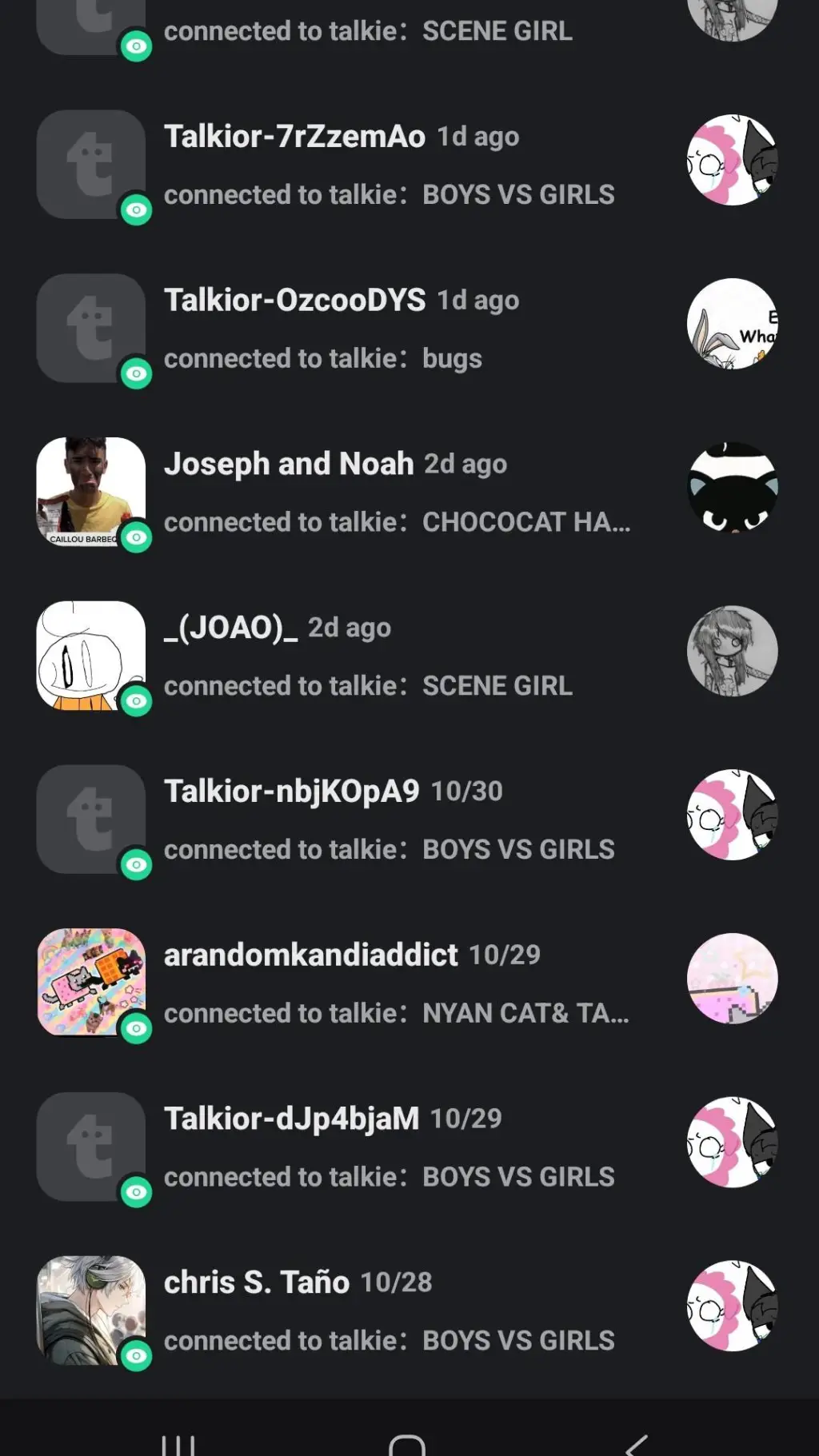Open the CHOCOCAT talkie thumbnail
This screenshot has width=819, height=1456.
[732, 488]
